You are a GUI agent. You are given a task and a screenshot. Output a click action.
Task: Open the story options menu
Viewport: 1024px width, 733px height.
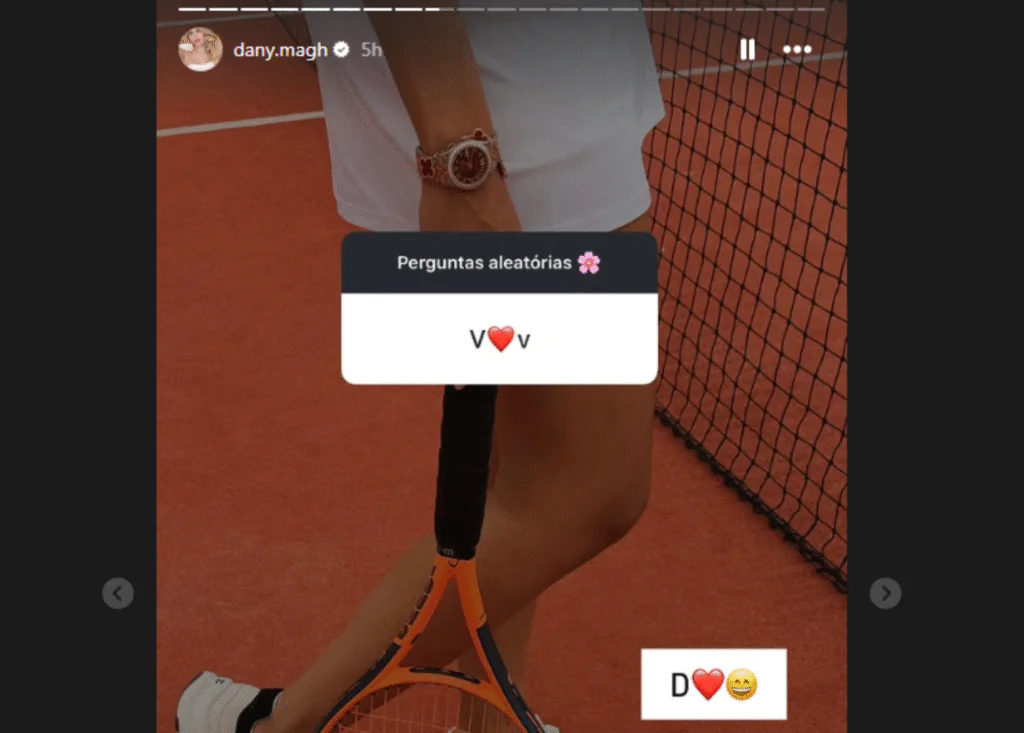(797, 49)
